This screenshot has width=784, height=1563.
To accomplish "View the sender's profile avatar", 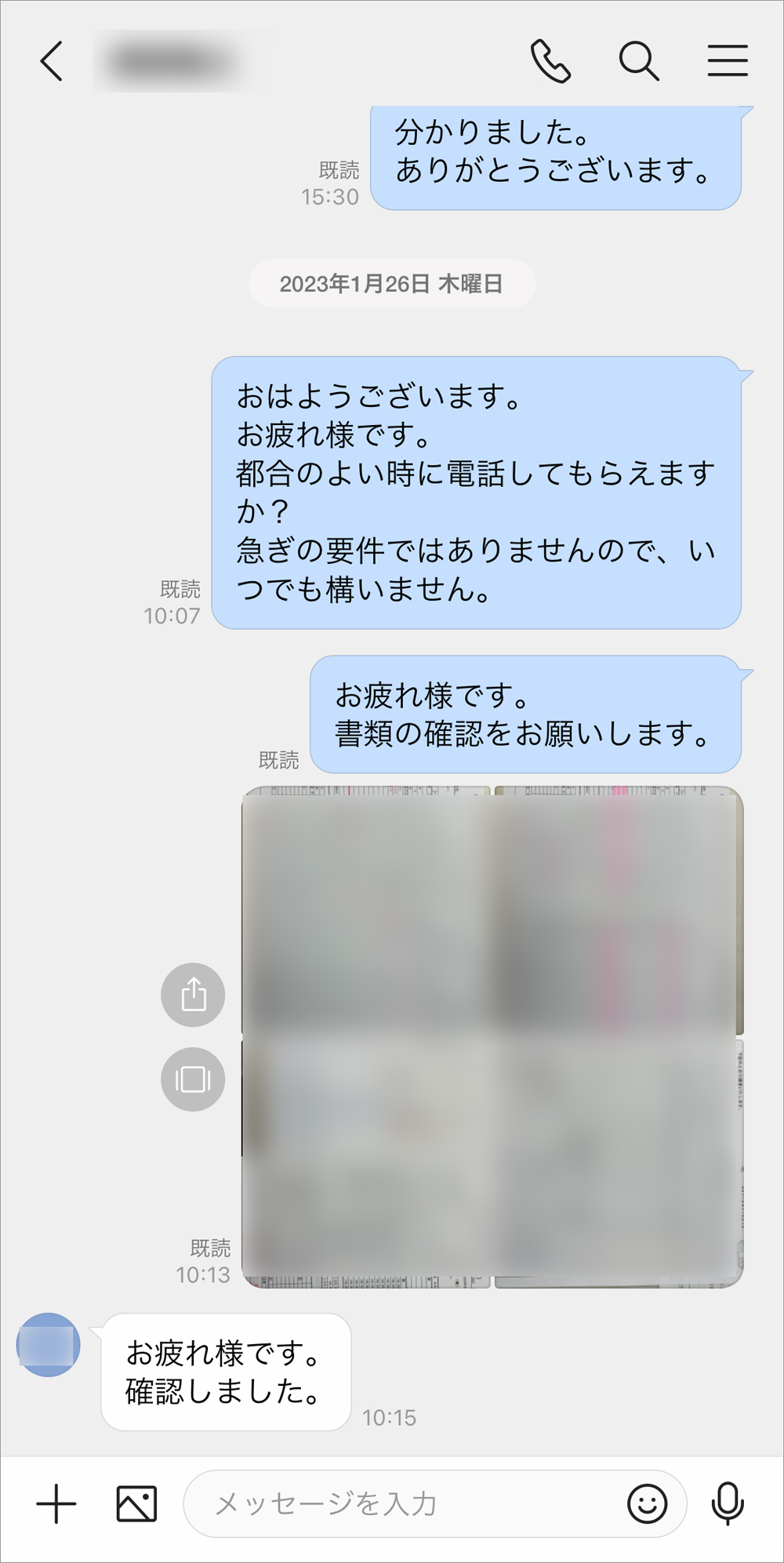I will (49, 1345).
